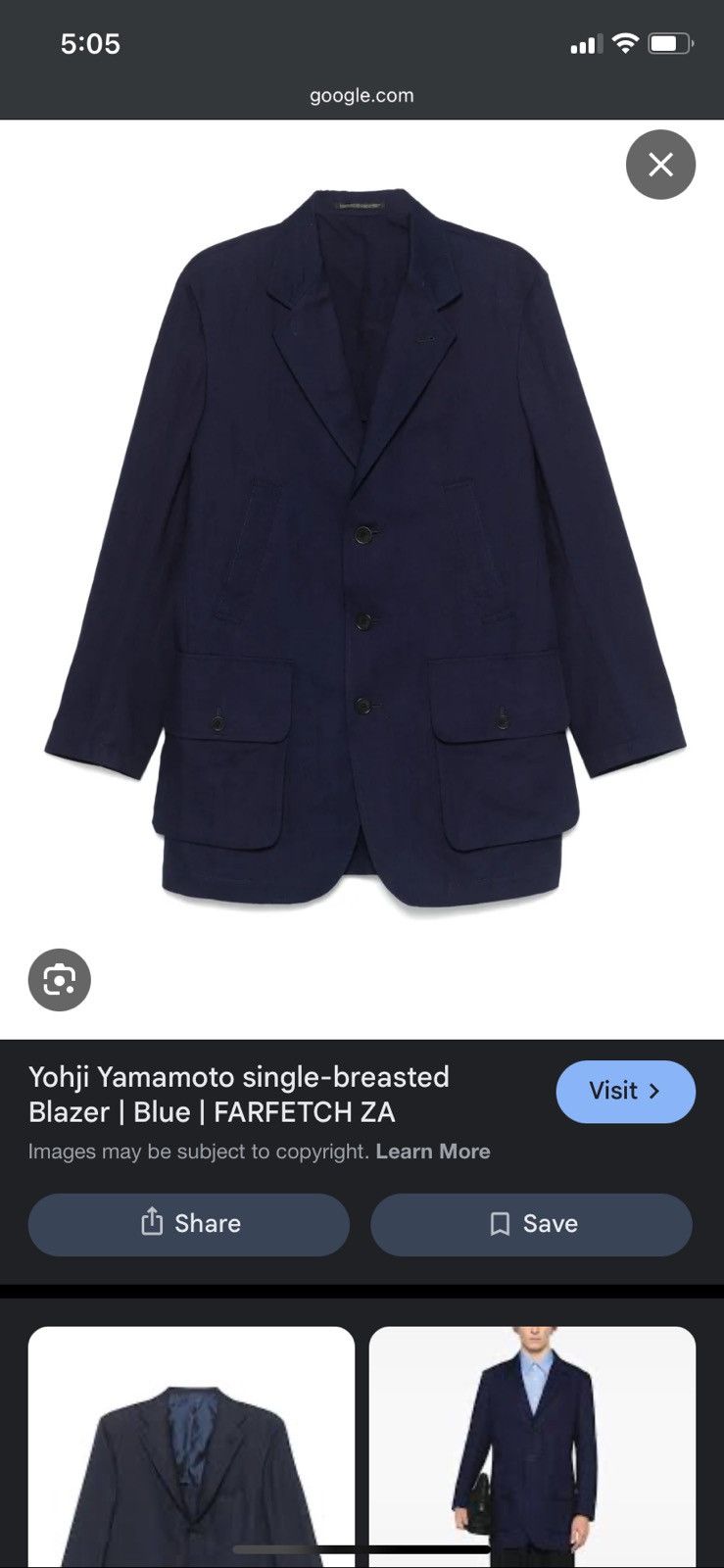The height and width of the screenshot is (1568, 724).
Task: Share this blazer image
Action: tap(189, 1224)
